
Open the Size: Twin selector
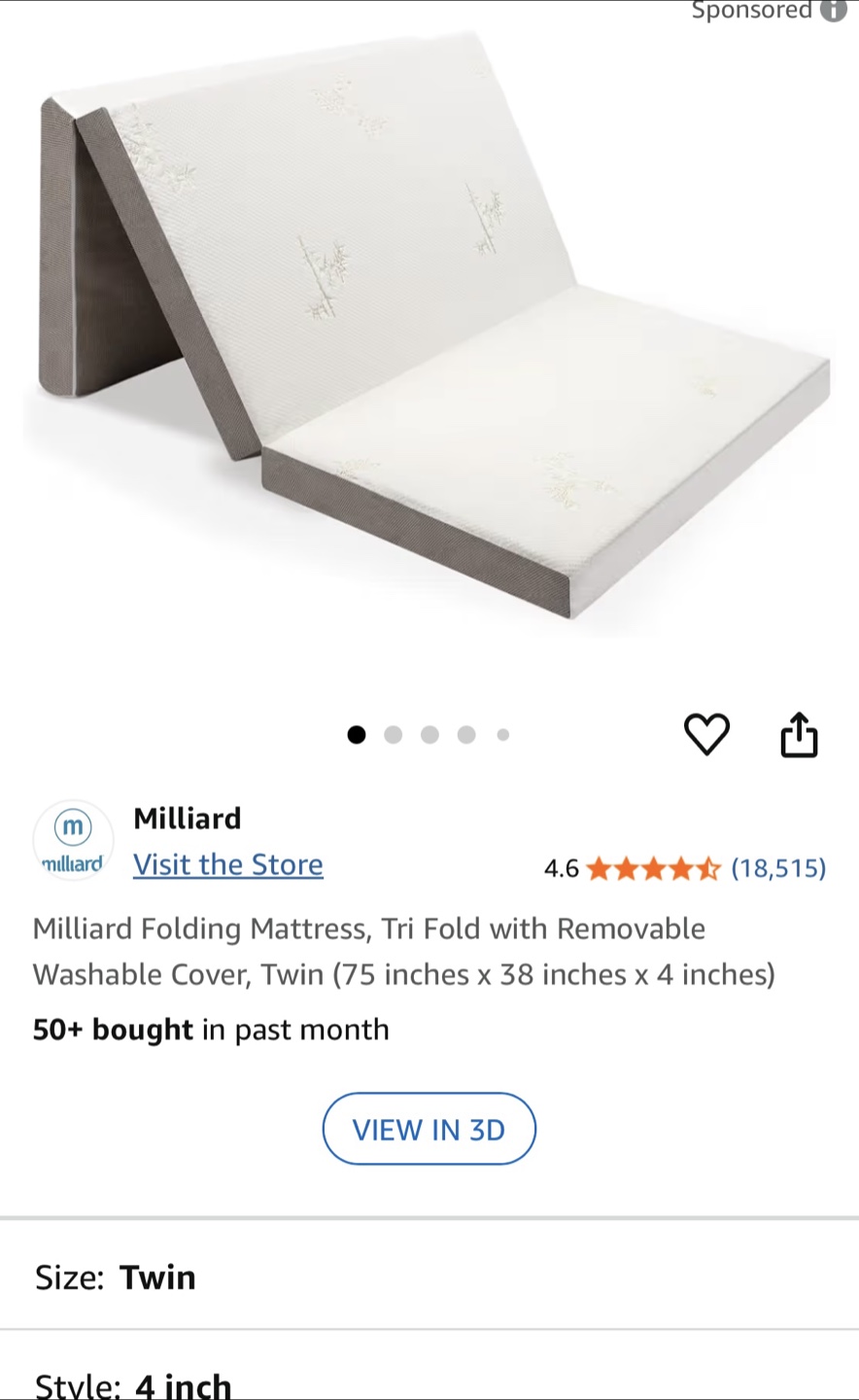tap(428, 1277)
